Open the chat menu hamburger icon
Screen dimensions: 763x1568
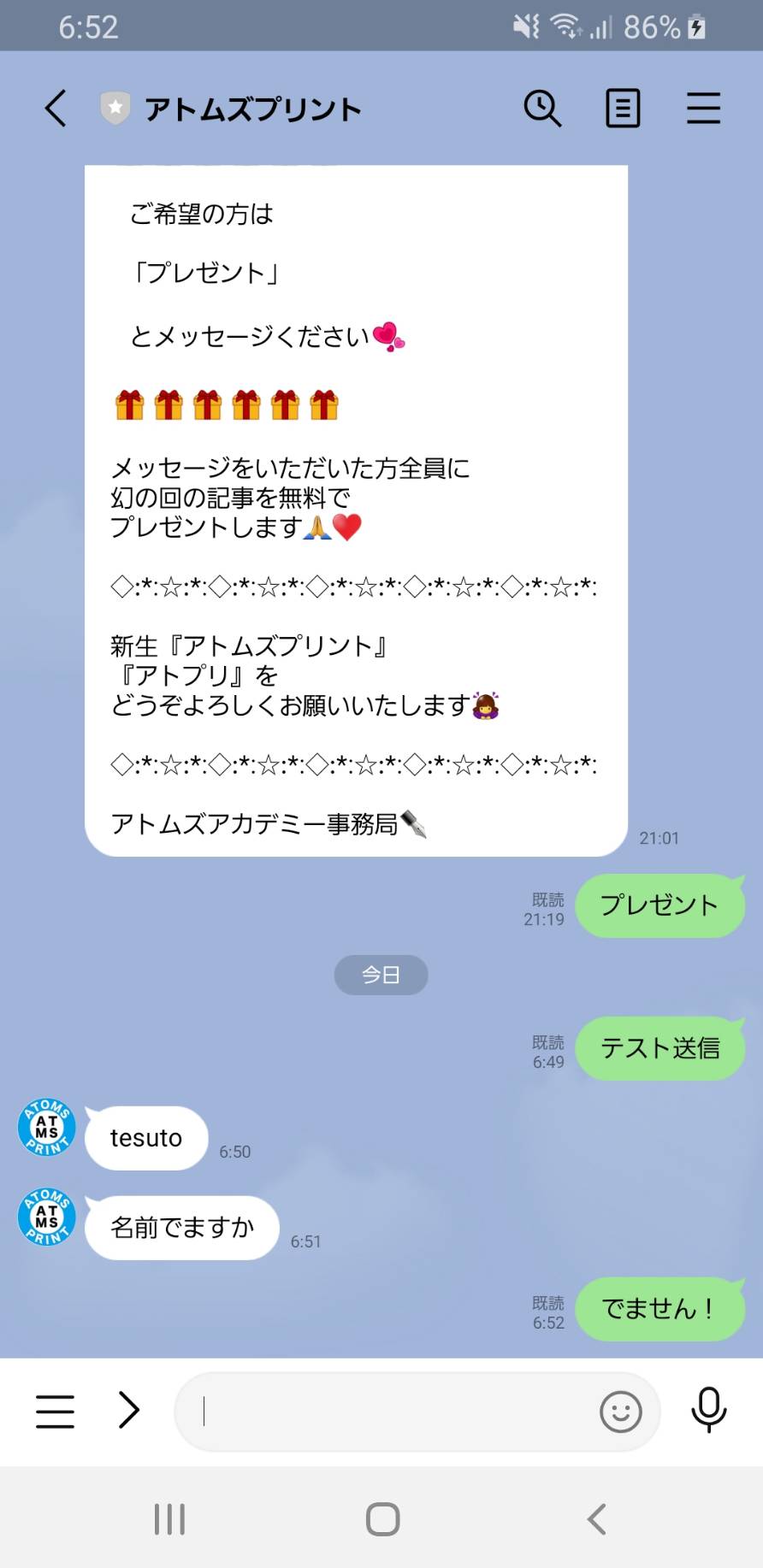pyautogui.click(x=703, y=109)
